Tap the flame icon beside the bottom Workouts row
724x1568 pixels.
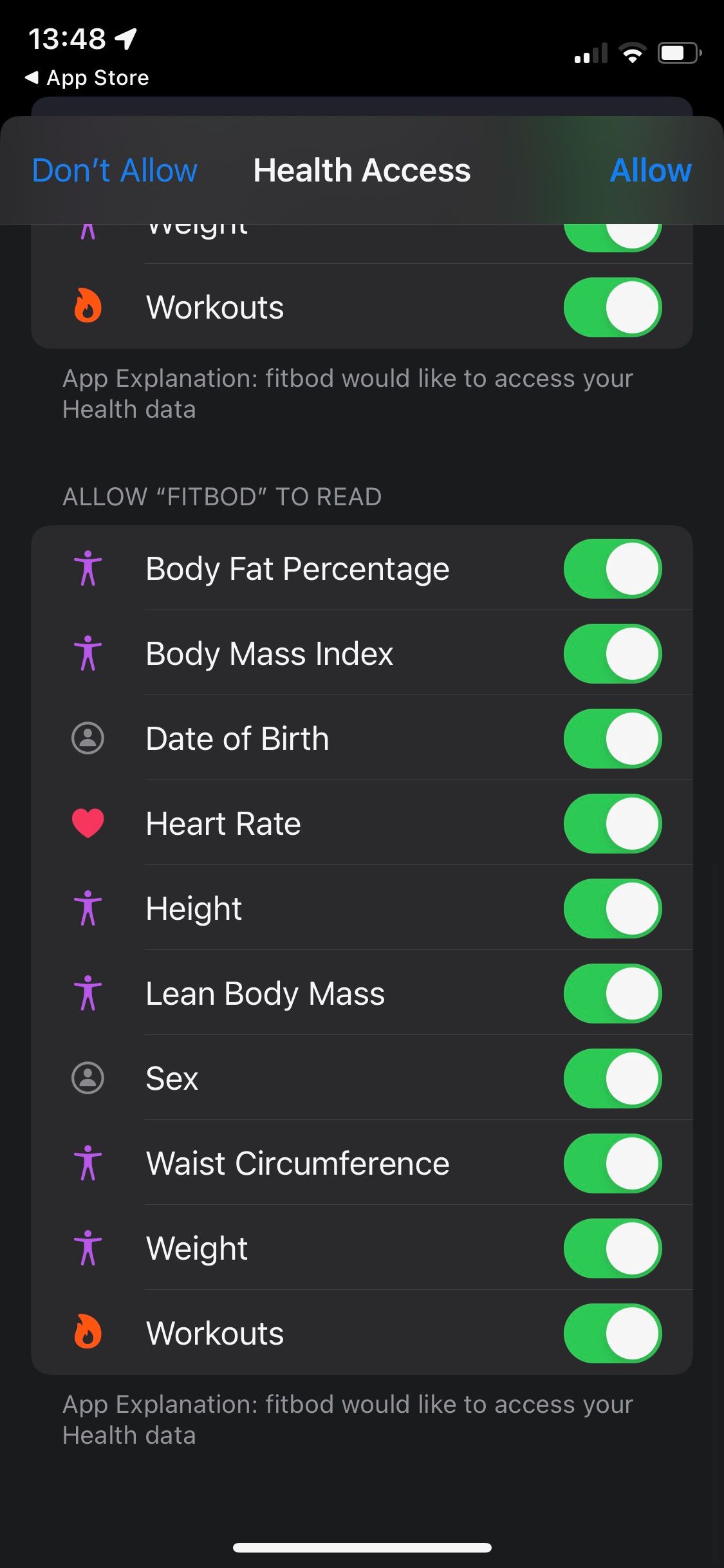coord(87,1333)
